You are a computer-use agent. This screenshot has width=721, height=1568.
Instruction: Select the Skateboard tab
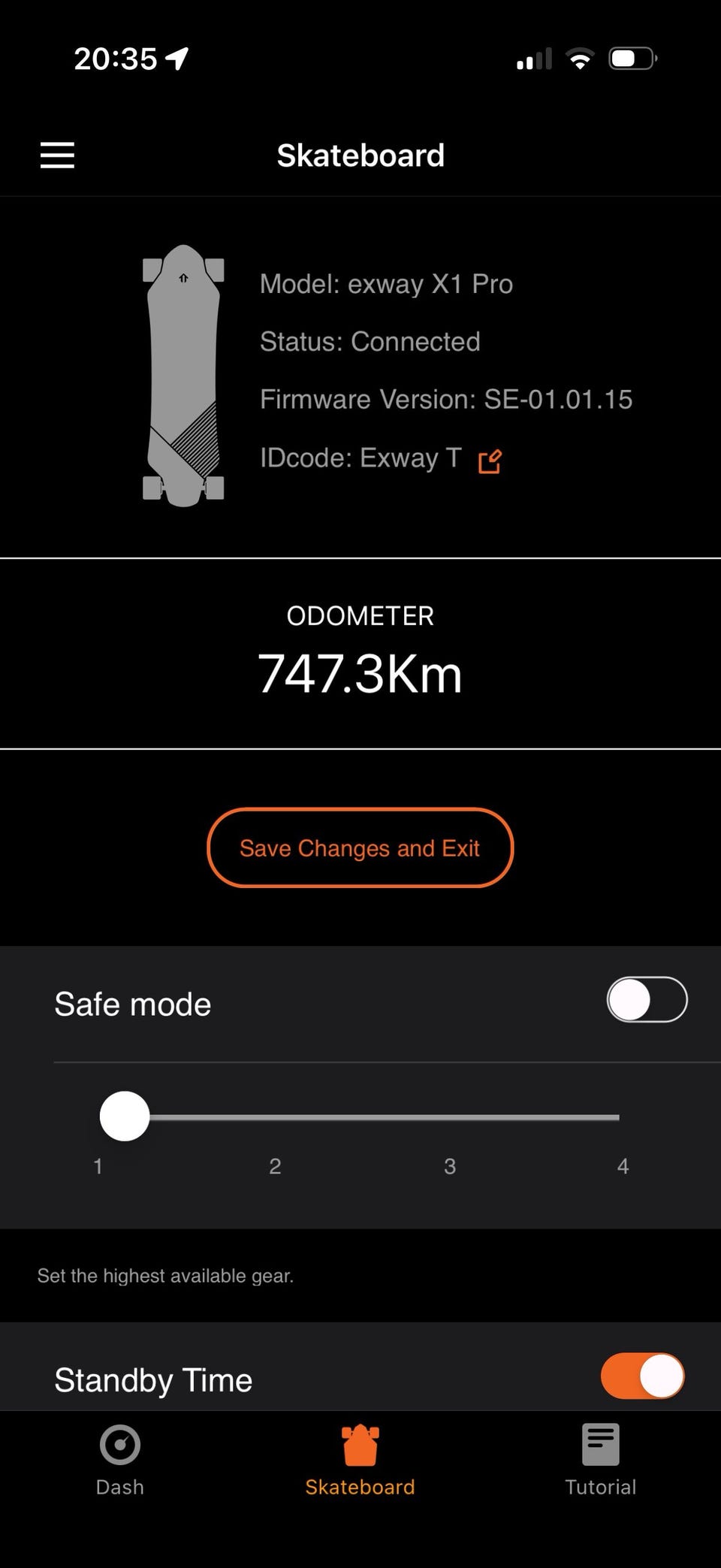360,1461
